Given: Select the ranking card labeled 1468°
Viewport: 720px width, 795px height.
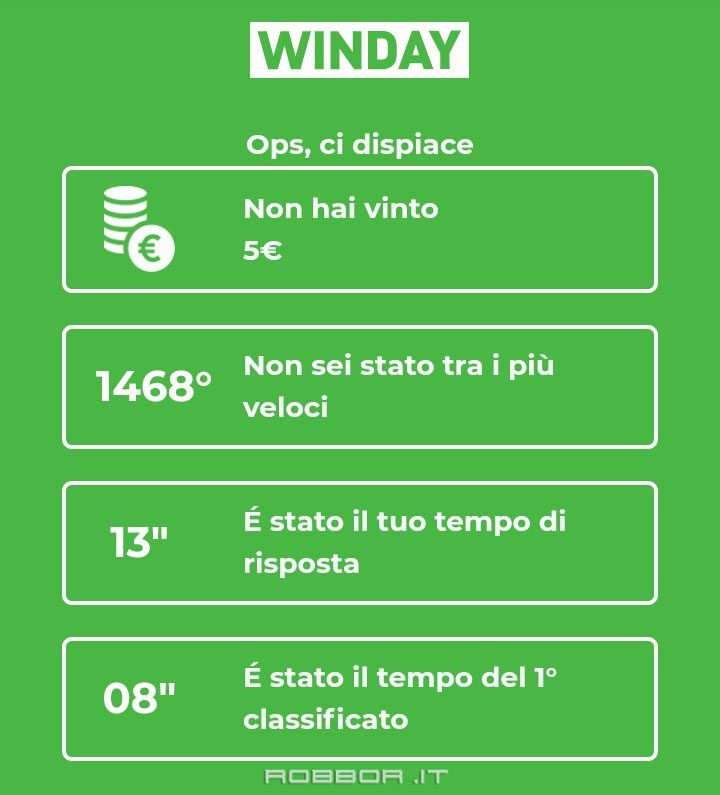Looking at the screenshot, I should (360, 385).
